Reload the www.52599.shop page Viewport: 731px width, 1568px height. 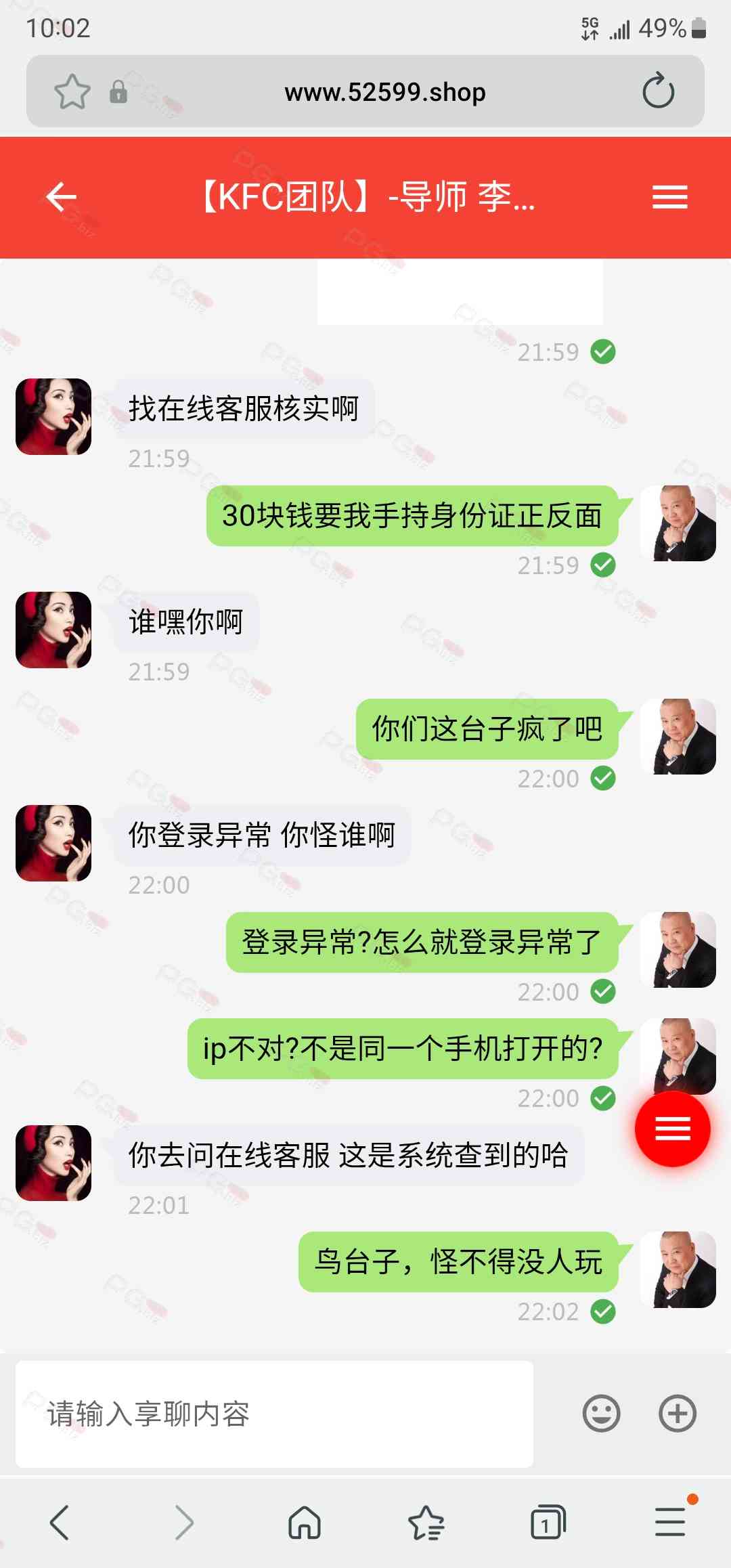(658, 91)
